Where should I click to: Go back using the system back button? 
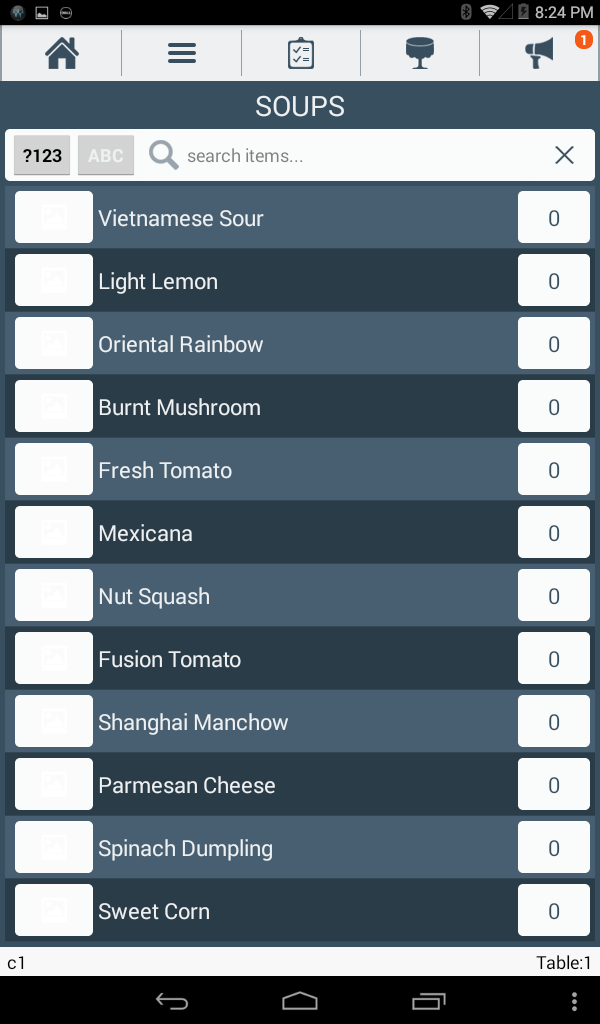[x=172, y=1000]
